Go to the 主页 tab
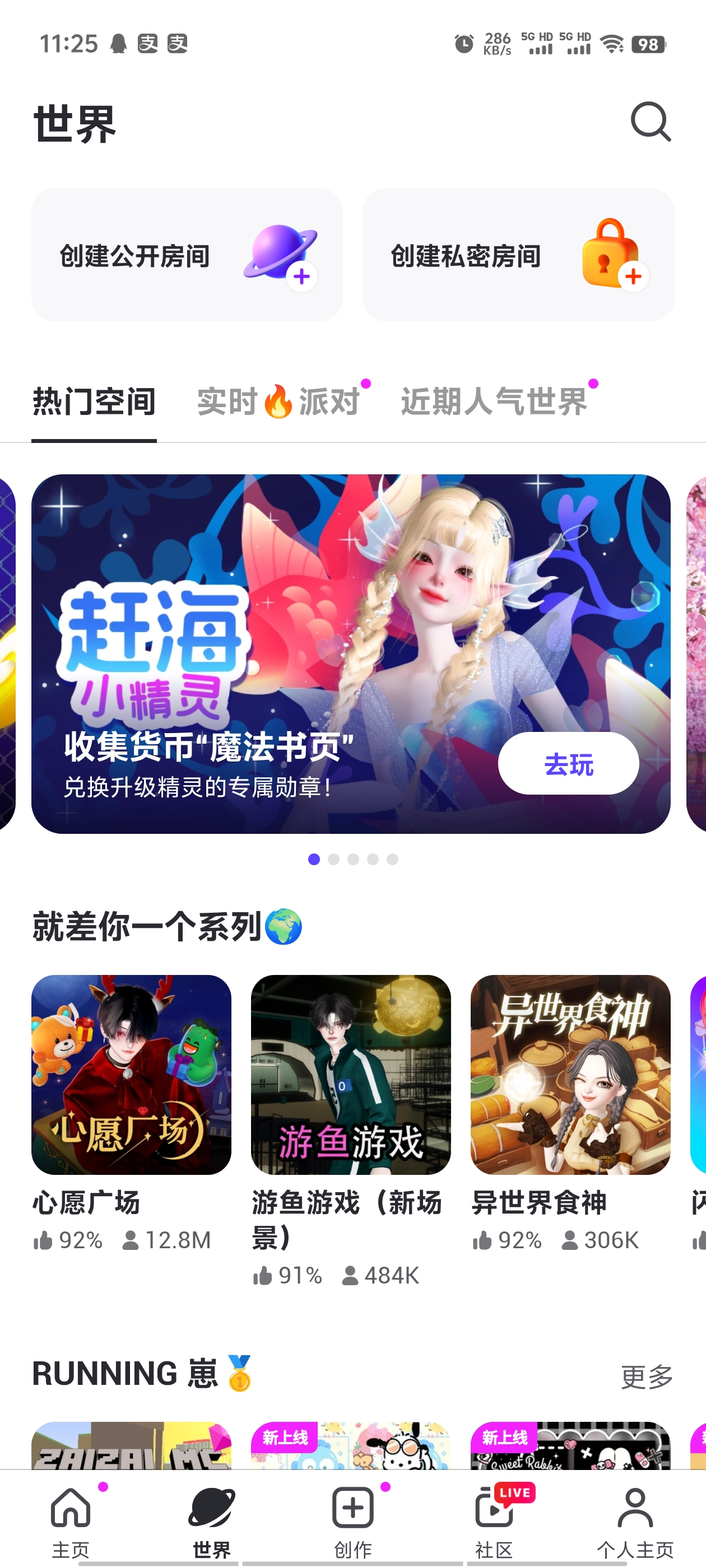Viewport: 706px width, 1568px height. (x=71, y=1520)
